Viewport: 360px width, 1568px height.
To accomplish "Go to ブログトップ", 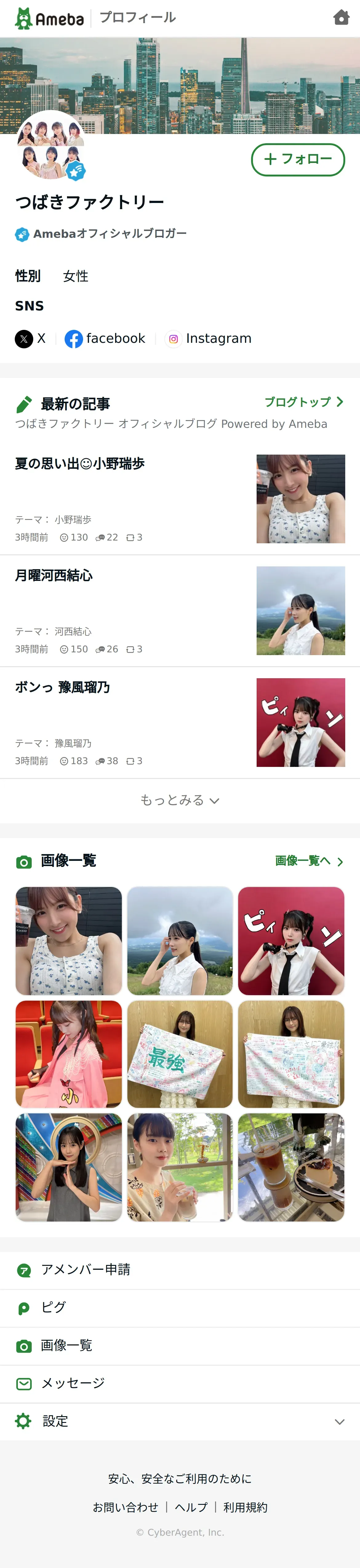I will click(303, 402).
